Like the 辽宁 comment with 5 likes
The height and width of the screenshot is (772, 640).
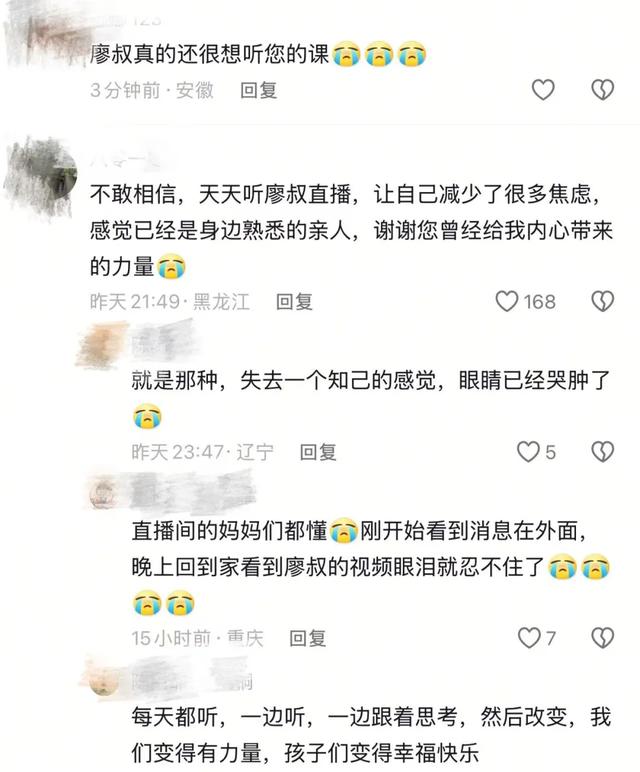[528, 452]
